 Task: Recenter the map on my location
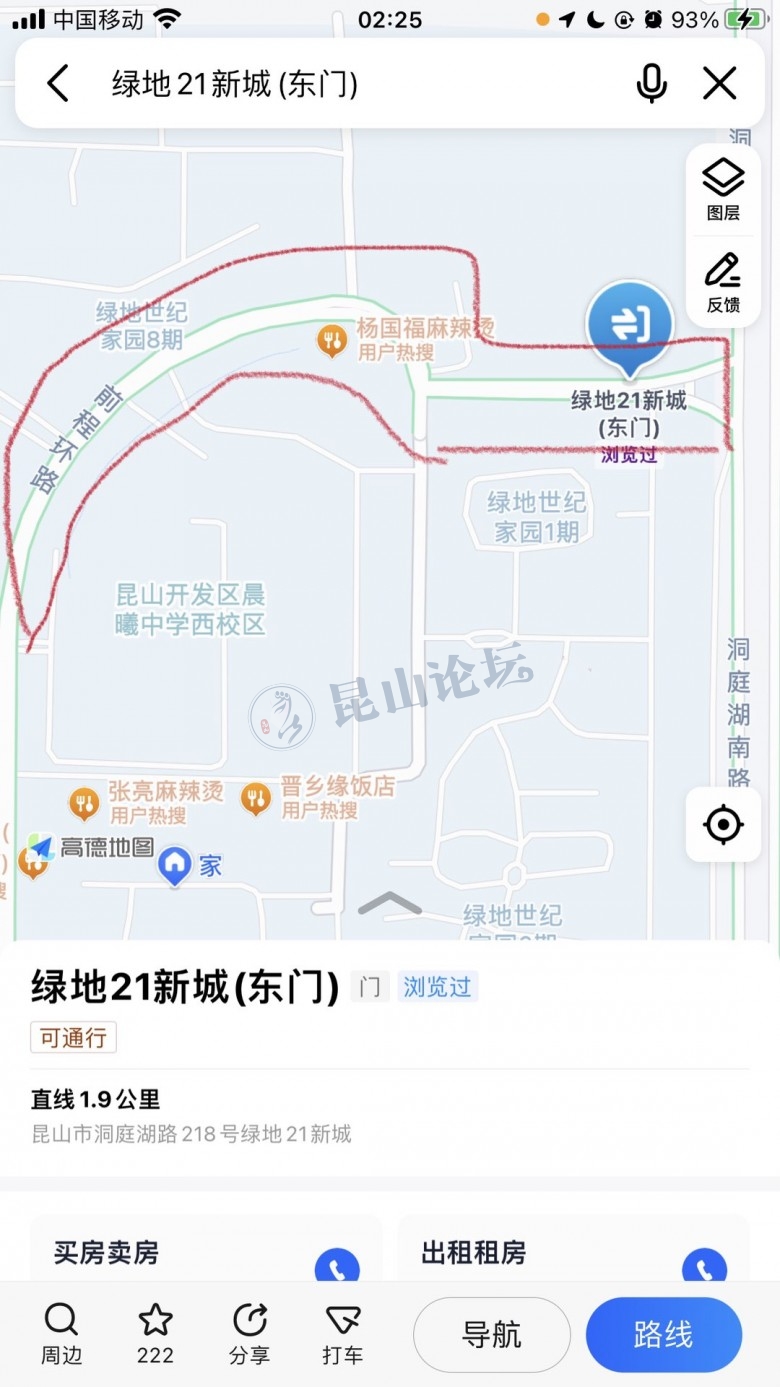(x=723, y=825)
